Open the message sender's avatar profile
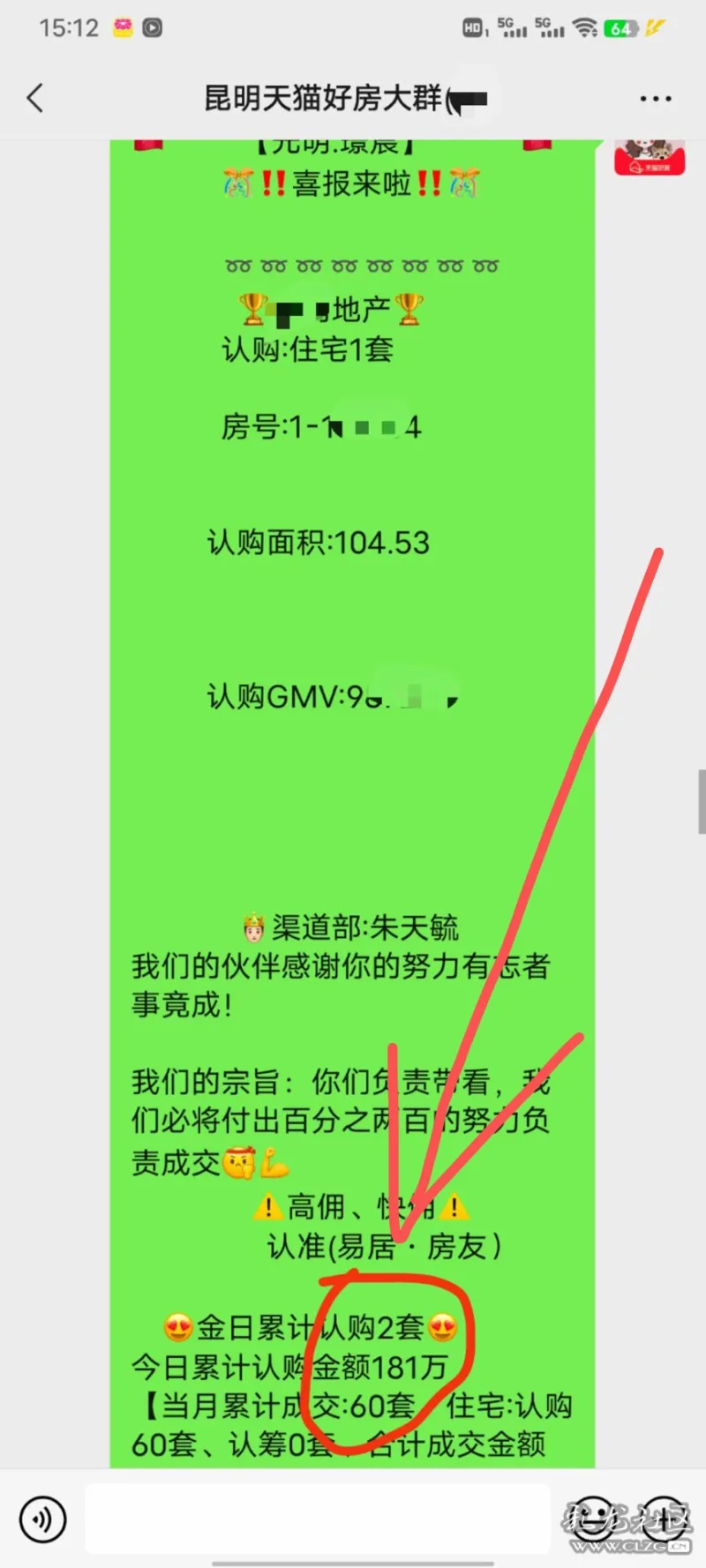This screenshot has width=706, height=1568. 650,157
